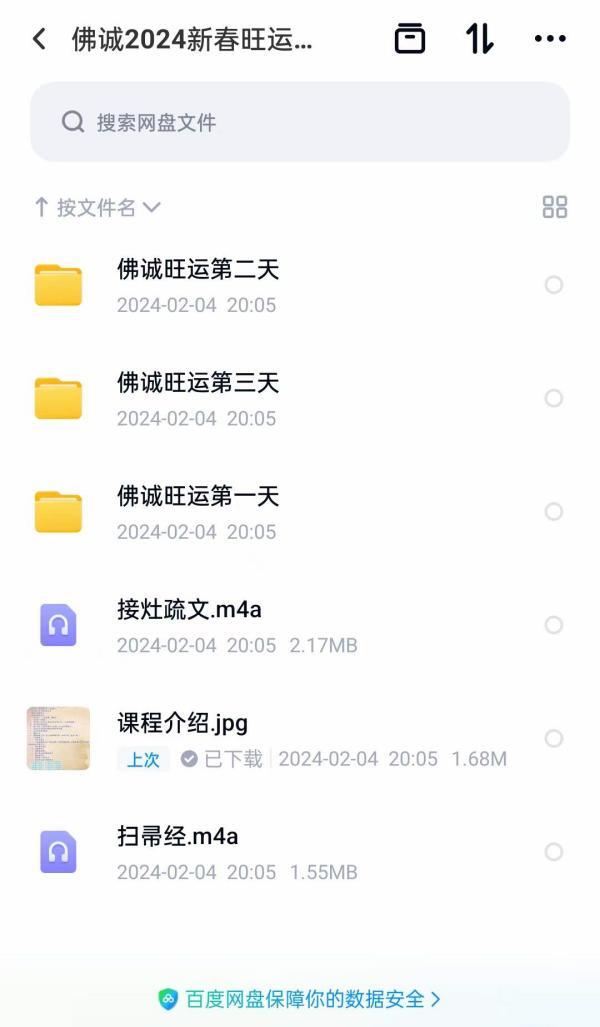Open the archive box icon in header
Viewport: 600px width, 1027px height.
409,39
